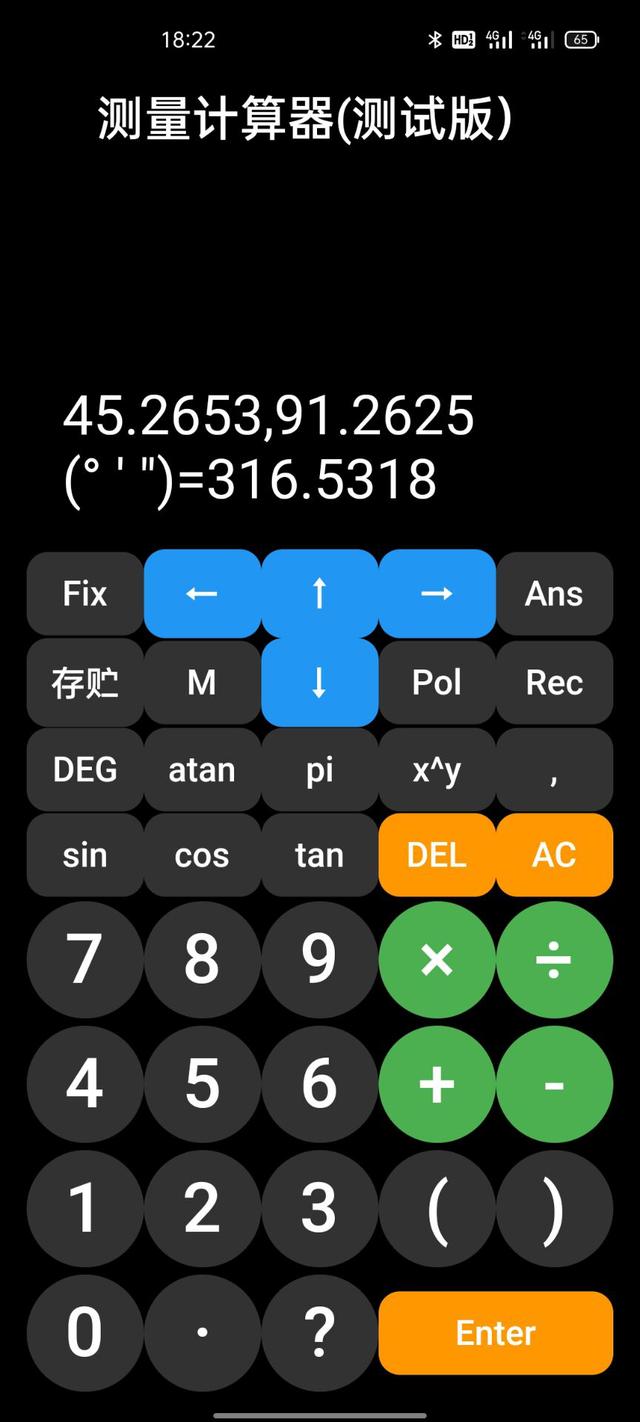
Task: Insert the sin function
Action: coord(85,855)
